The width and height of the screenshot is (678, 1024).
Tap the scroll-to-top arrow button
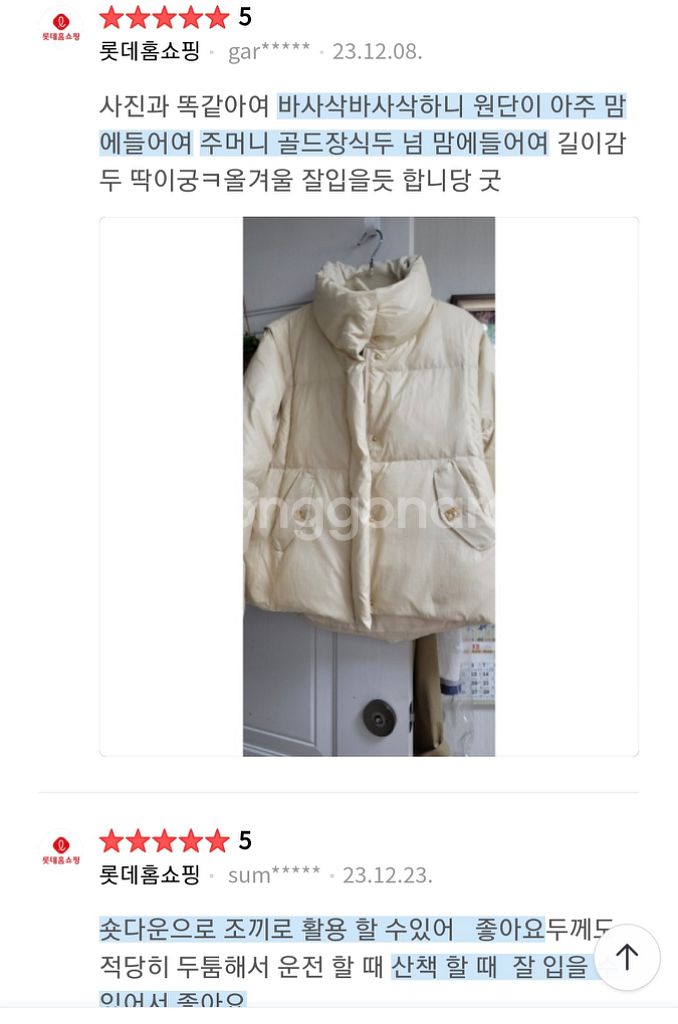627,957
